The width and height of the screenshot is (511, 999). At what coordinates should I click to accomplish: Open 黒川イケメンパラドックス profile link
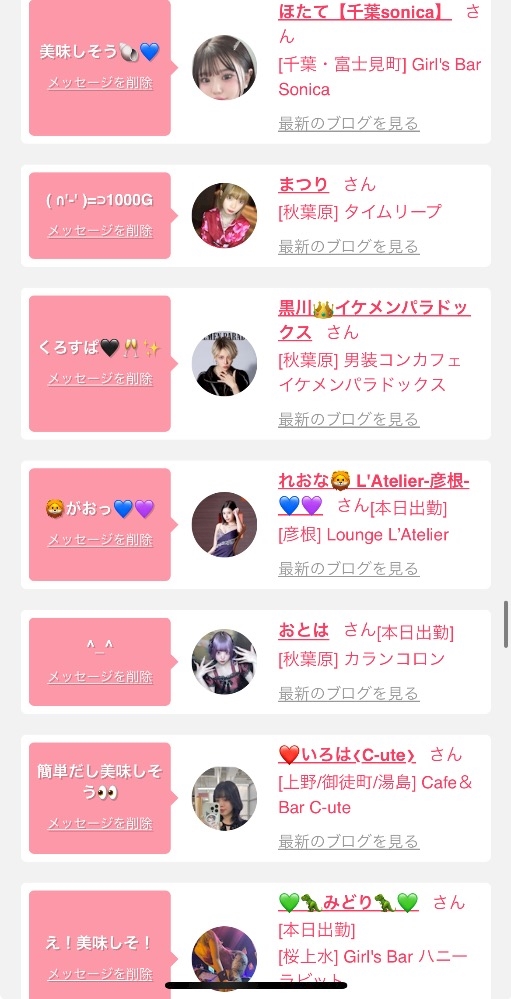pos(374,320)
